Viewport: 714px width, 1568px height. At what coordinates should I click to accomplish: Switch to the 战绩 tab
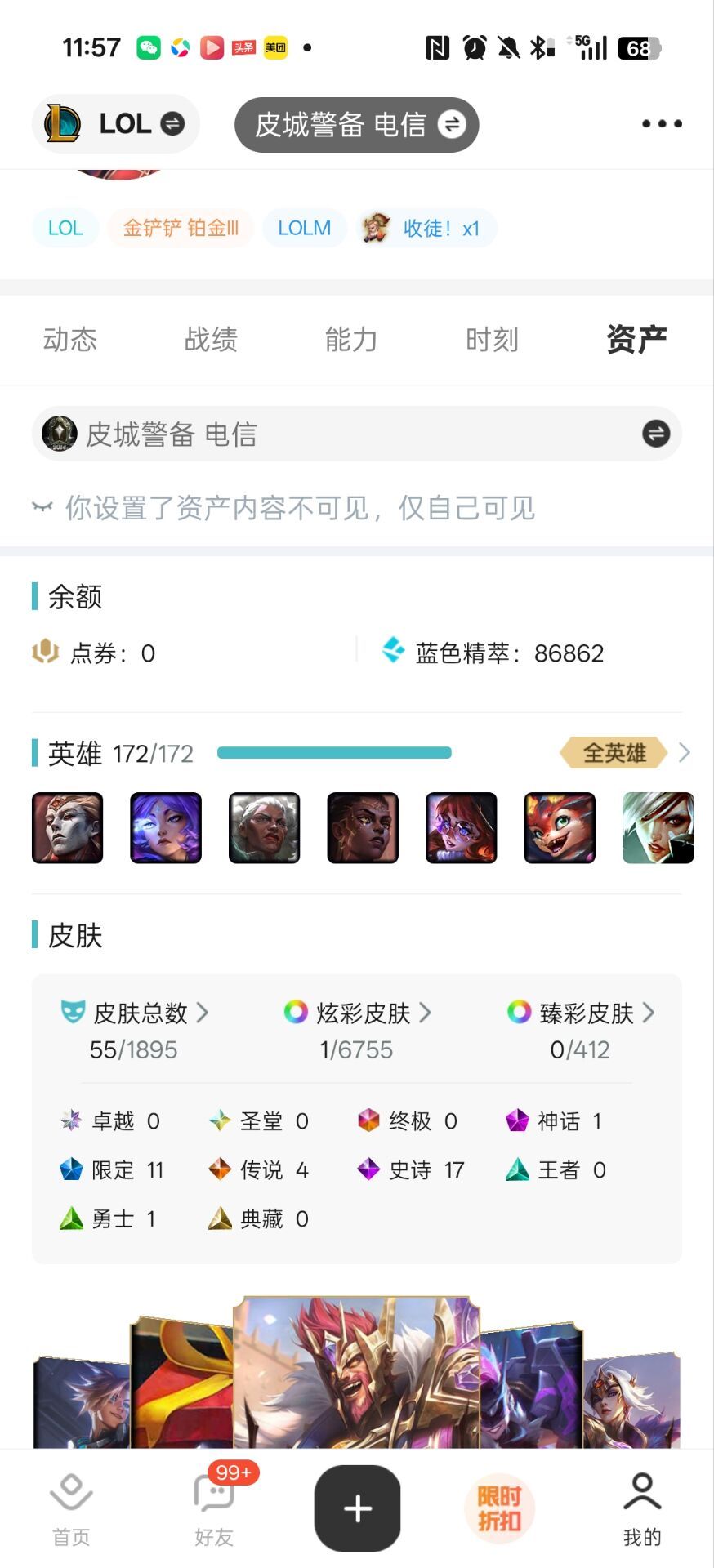click(x=211, y=339)
